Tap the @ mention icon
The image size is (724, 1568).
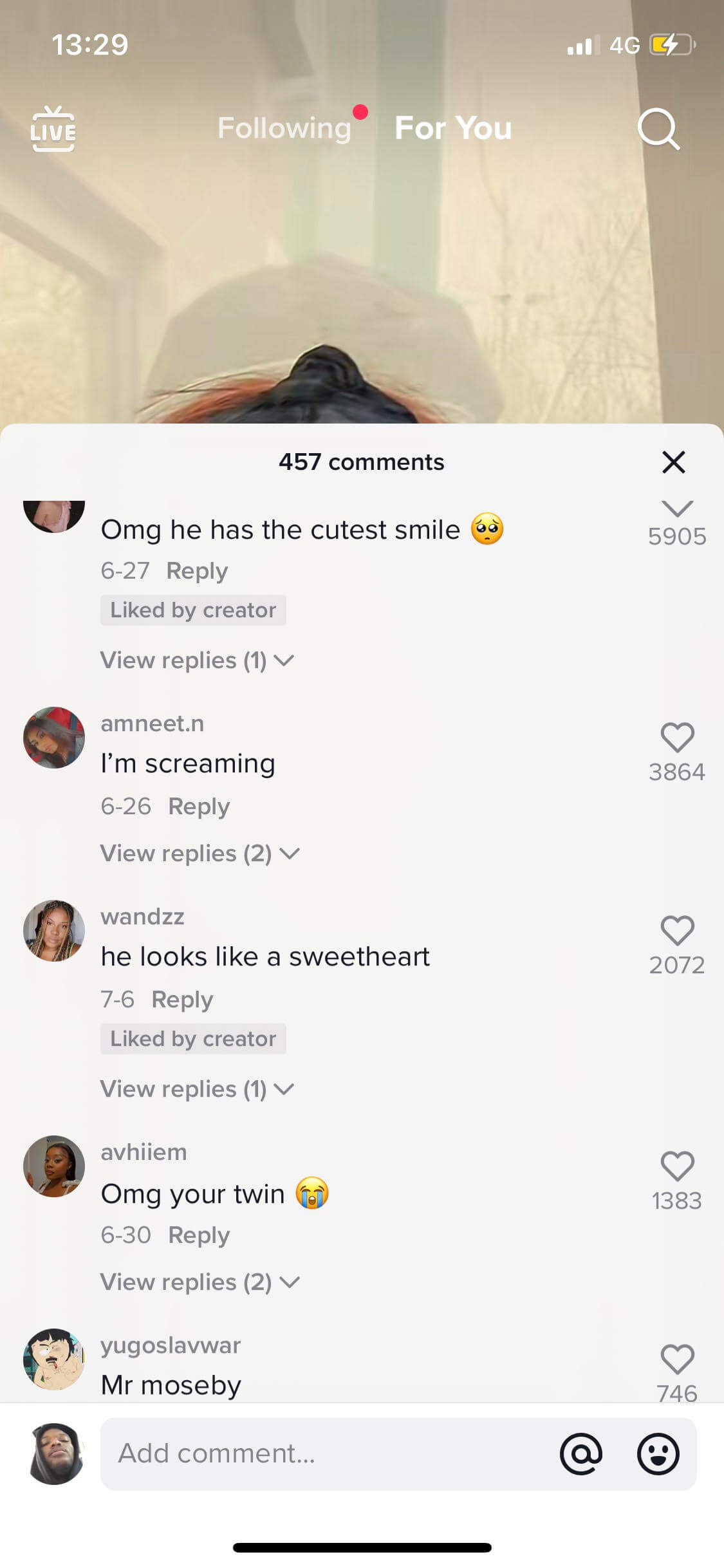581,1453
